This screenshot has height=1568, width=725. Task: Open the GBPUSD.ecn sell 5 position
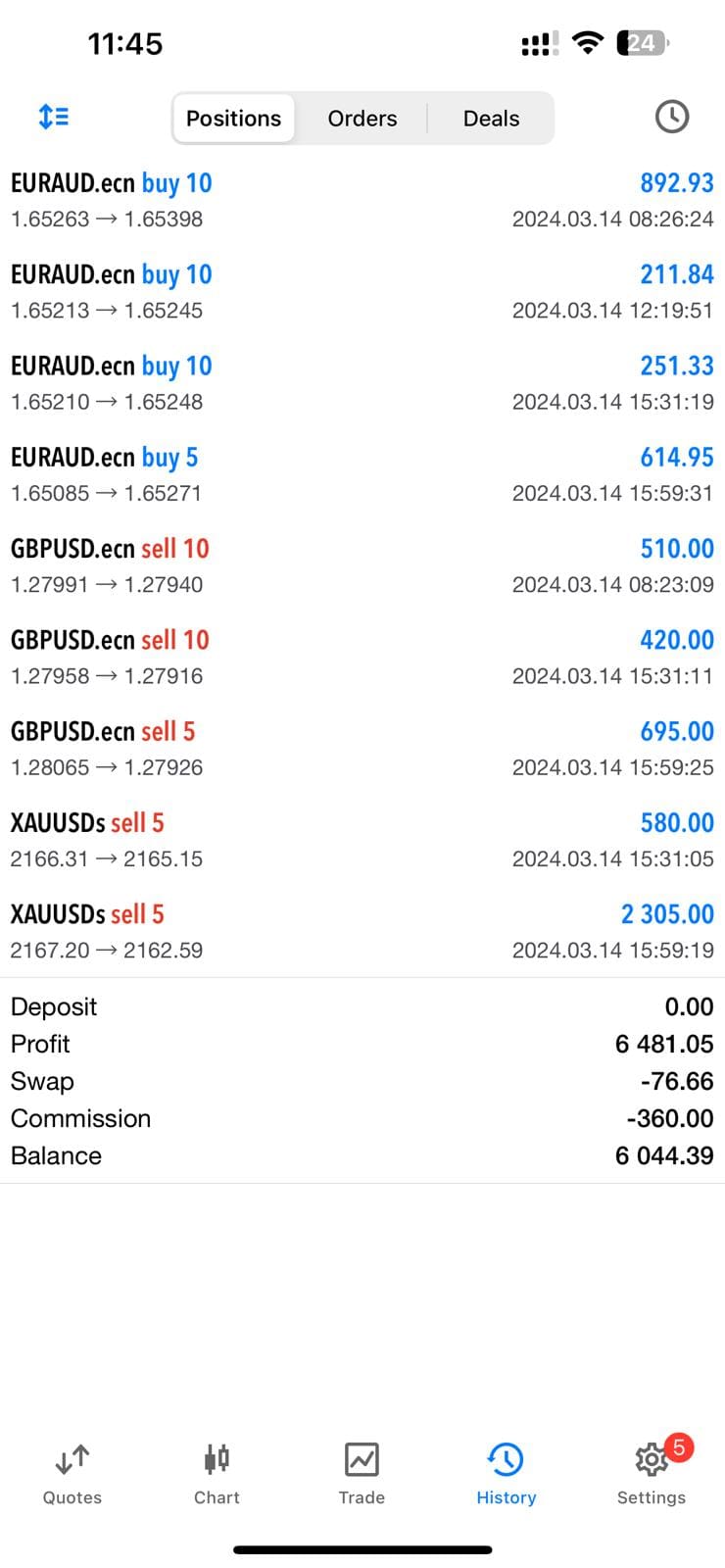coord(362,749)
